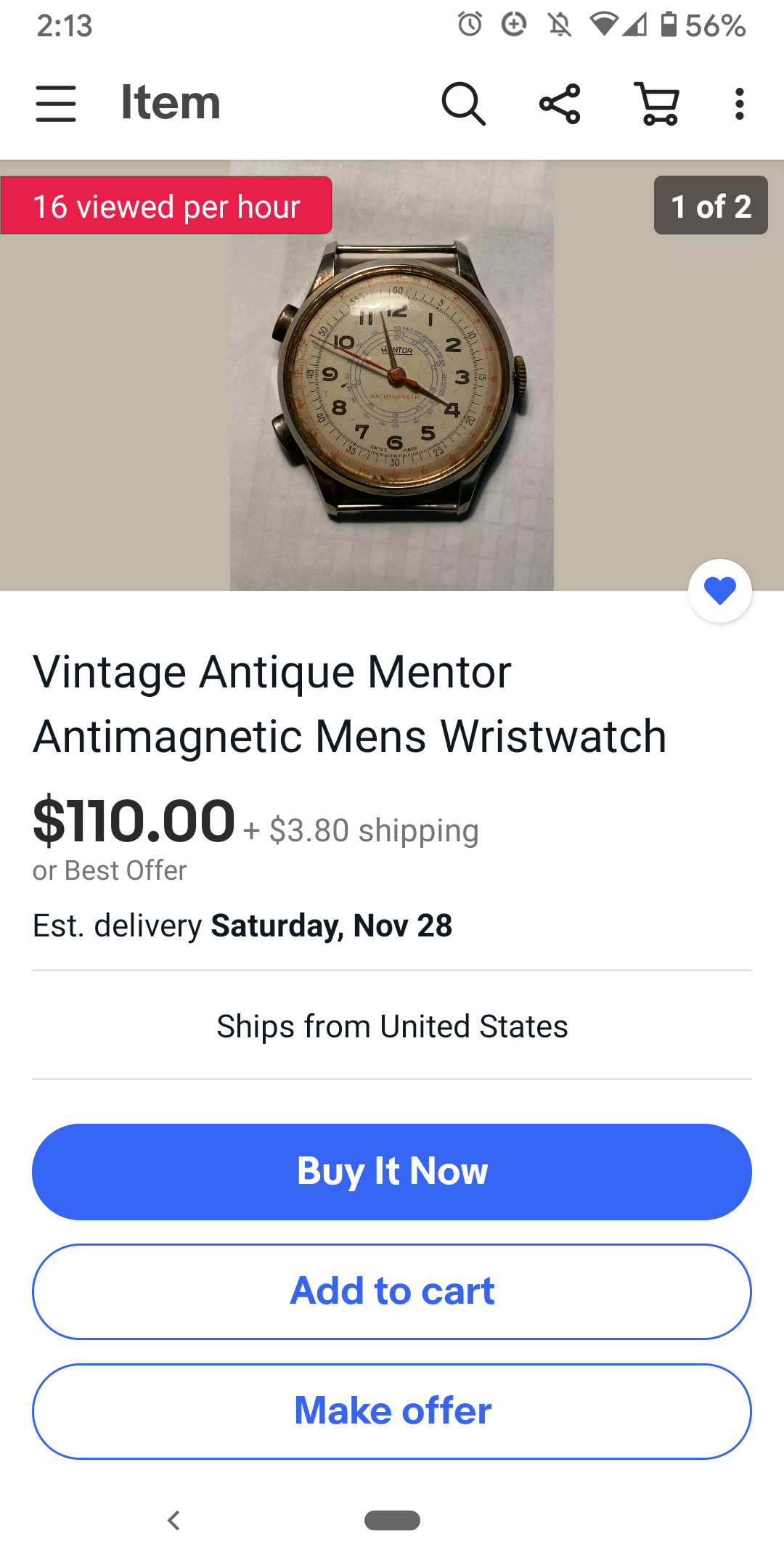Make an offer on the watch
This screenshot has height=1568, width=784.
click(392, 1411)
